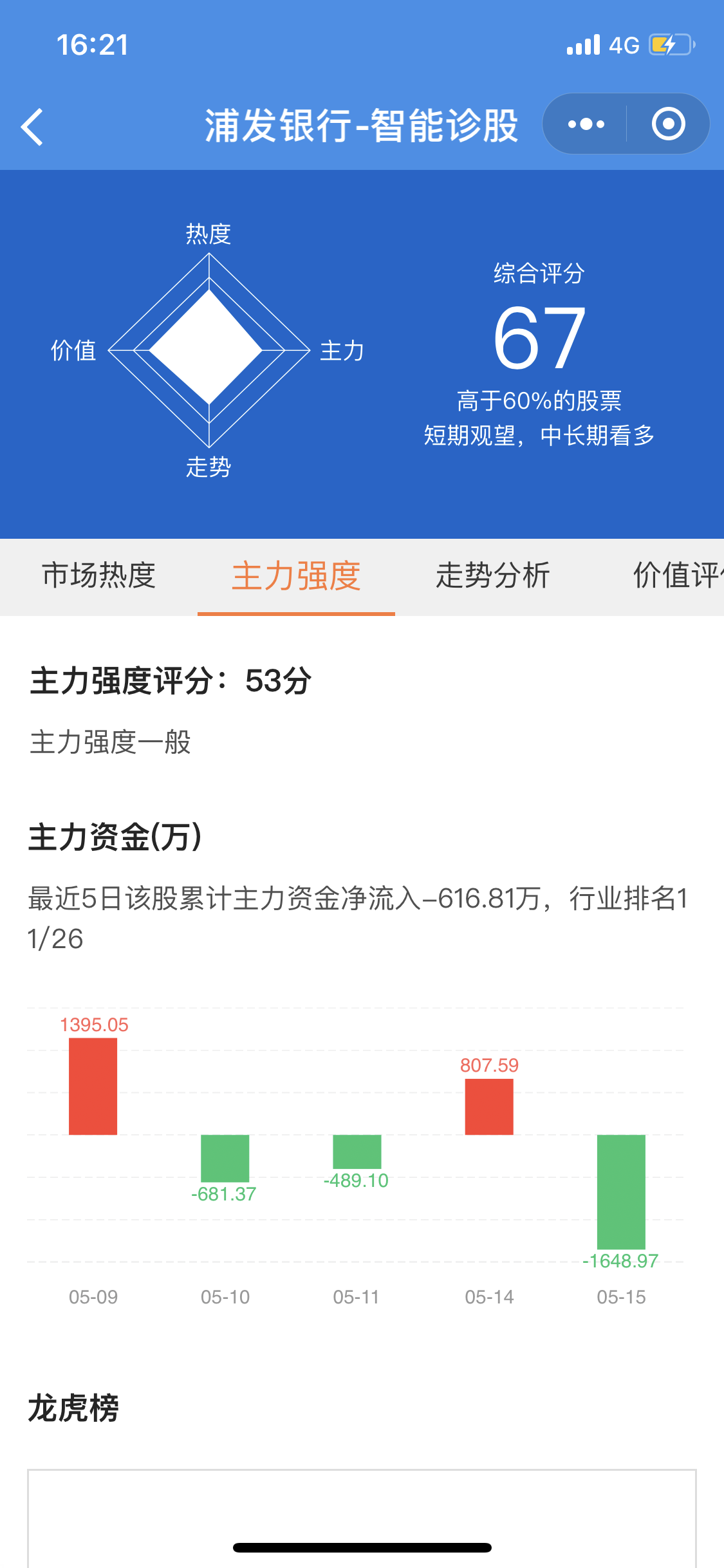724x1568 pixels.
Task: Open the 走势分析 tab
Action: pos(493,576)
